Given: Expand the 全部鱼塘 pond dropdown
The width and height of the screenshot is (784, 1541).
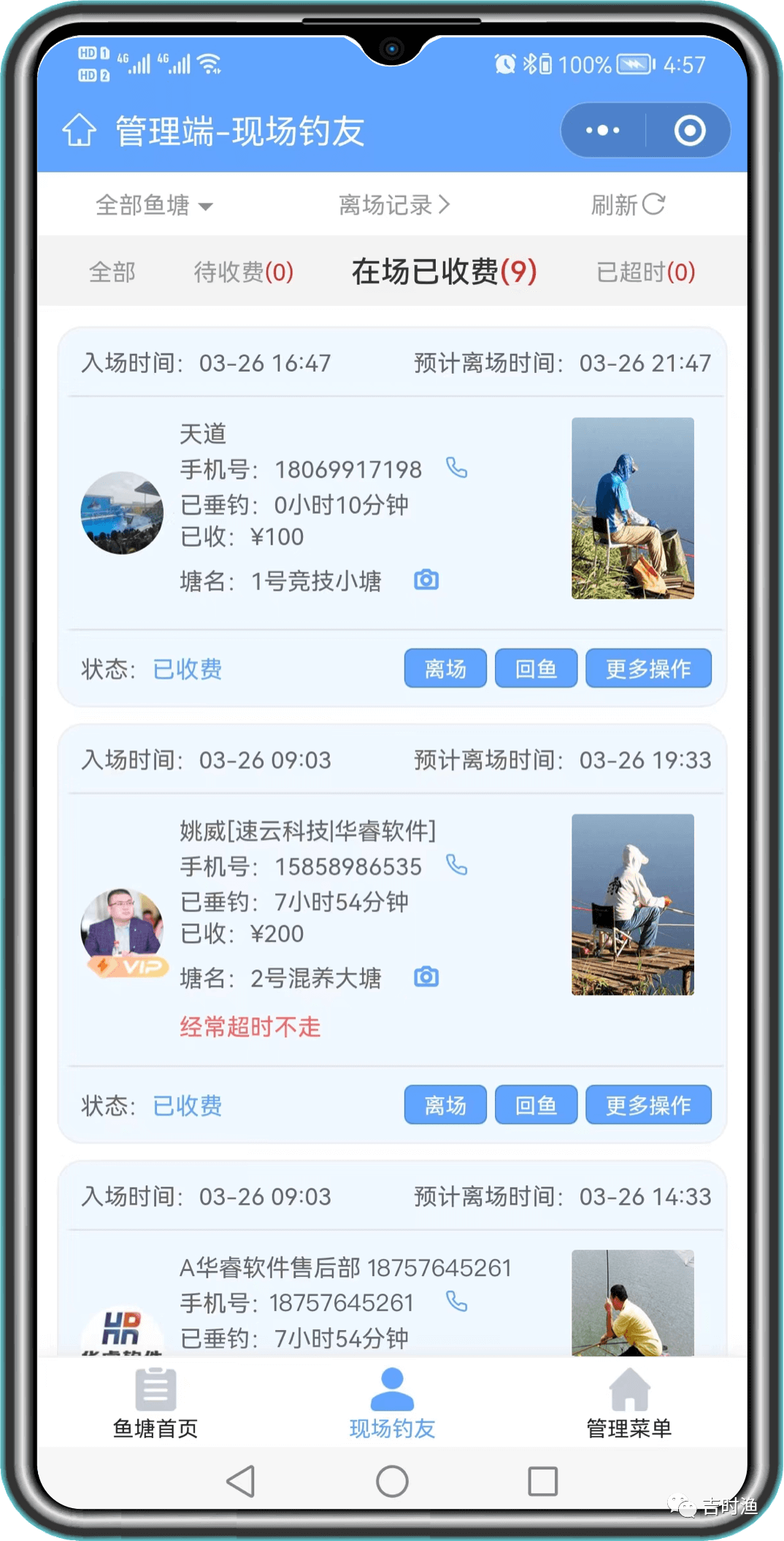Looking at the screenshot, I should [x=154, y=205].
